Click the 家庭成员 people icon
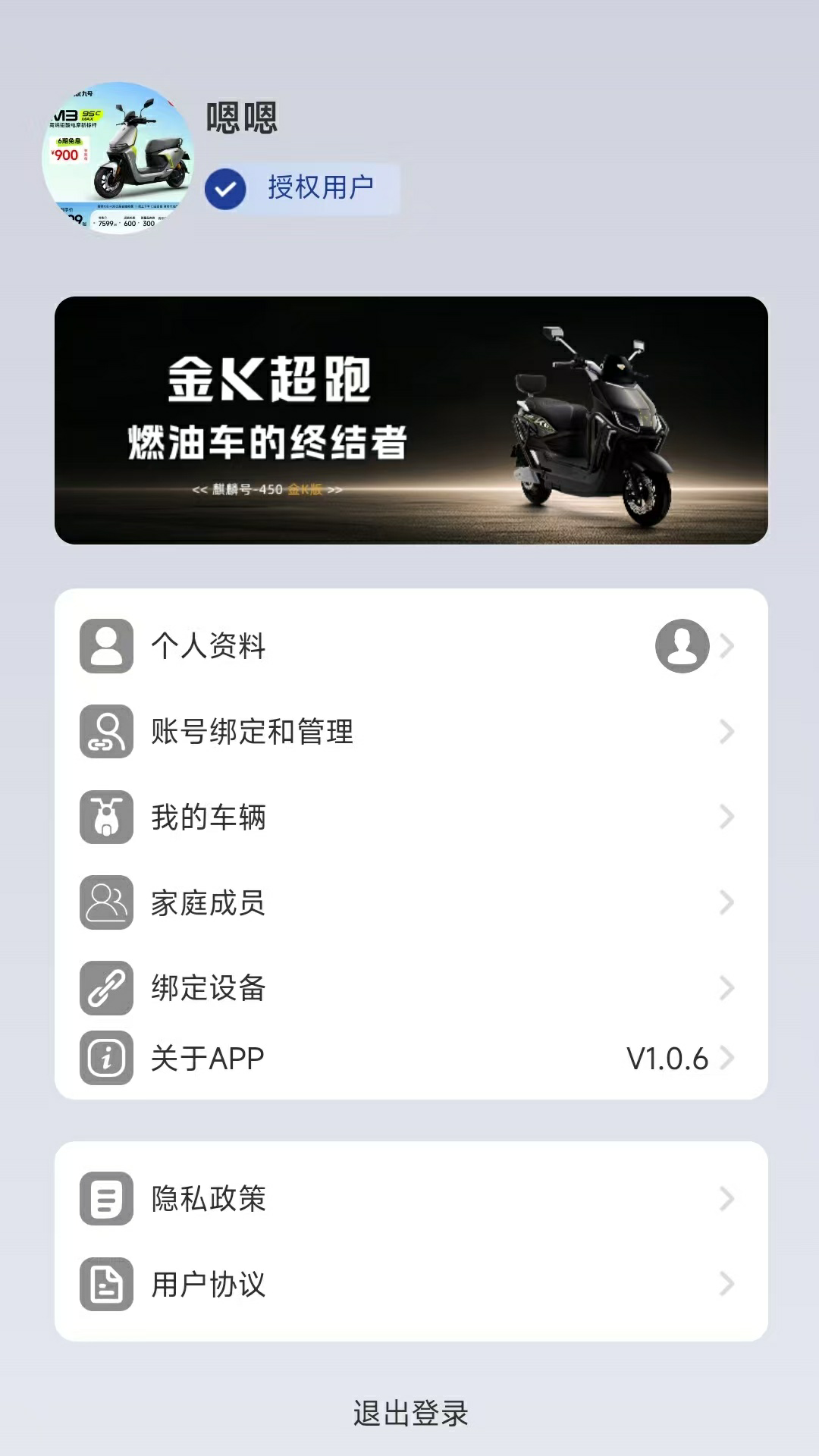The image size is (819, 1456). tap(107, 903)
